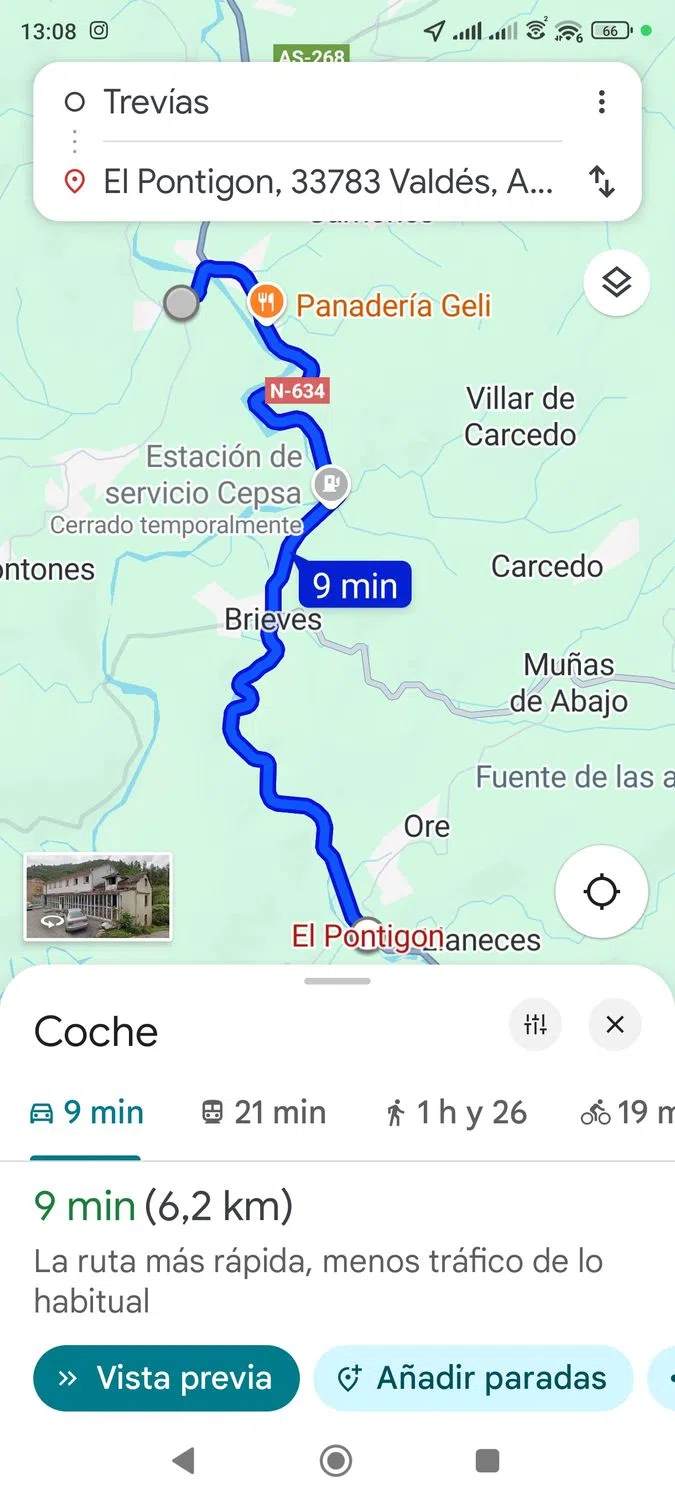Open Estación de servicio Cepsa marker

point(329,484)
